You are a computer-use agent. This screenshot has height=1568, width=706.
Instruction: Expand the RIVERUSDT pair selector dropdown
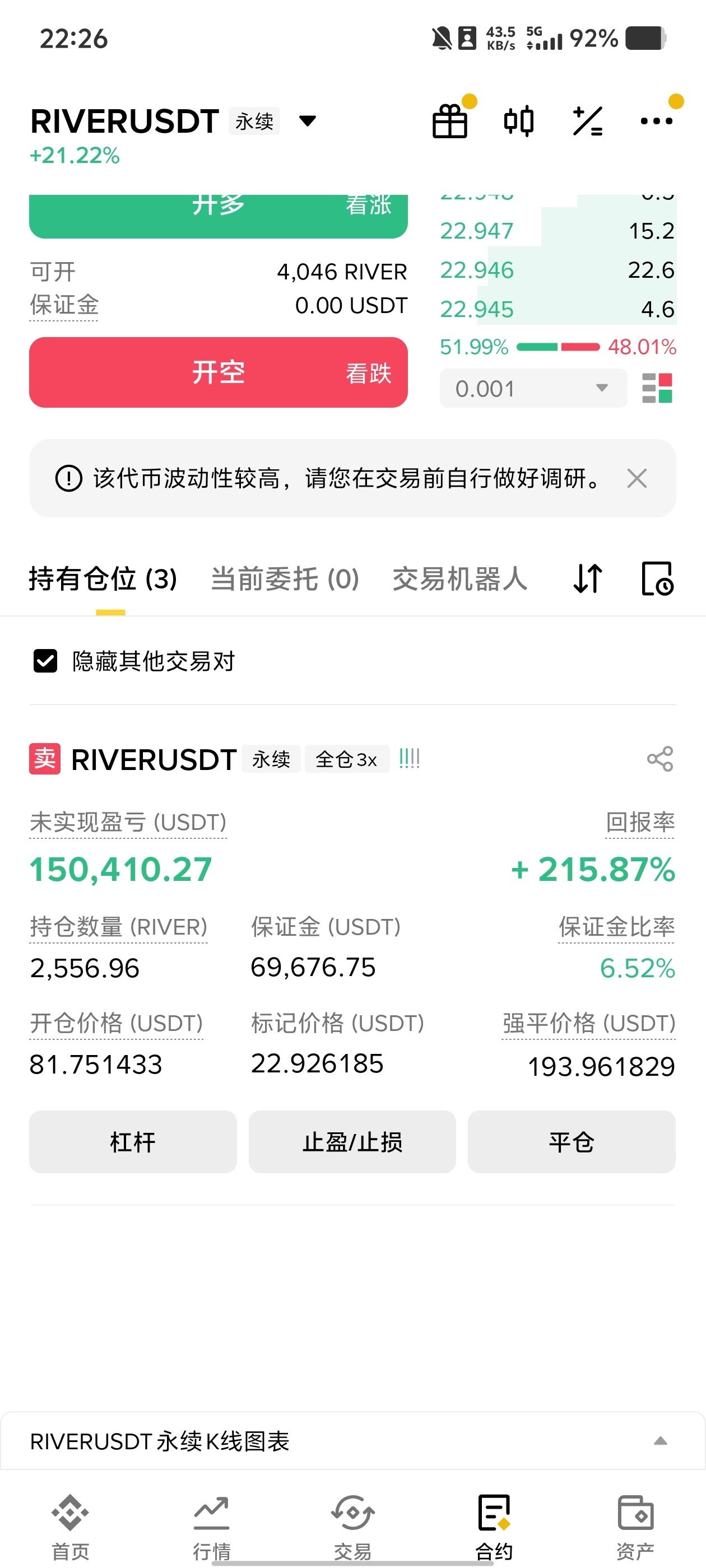(x=308, y=120)
